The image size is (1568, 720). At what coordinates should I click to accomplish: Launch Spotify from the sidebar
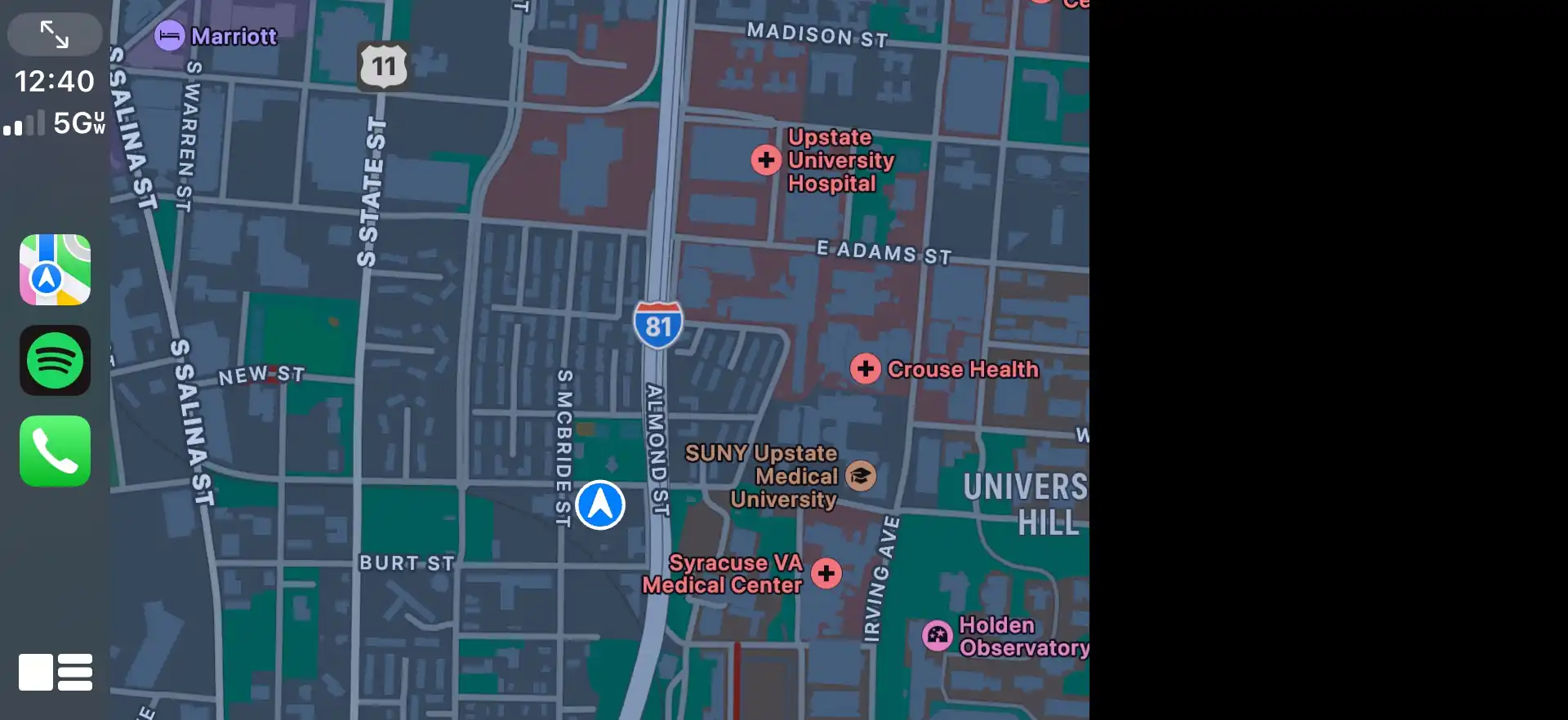point(55,360)
